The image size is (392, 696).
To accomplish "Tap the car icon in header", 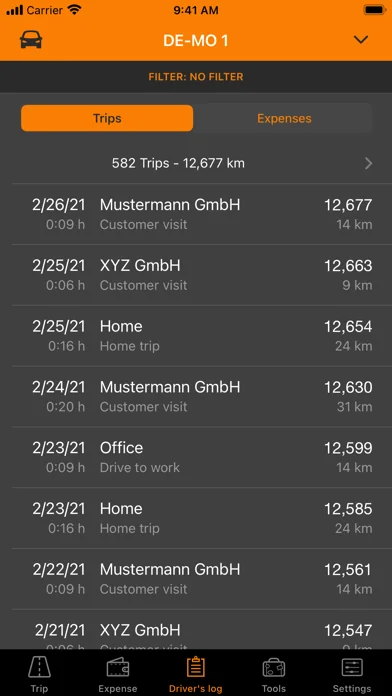I will tap(31, 40).
